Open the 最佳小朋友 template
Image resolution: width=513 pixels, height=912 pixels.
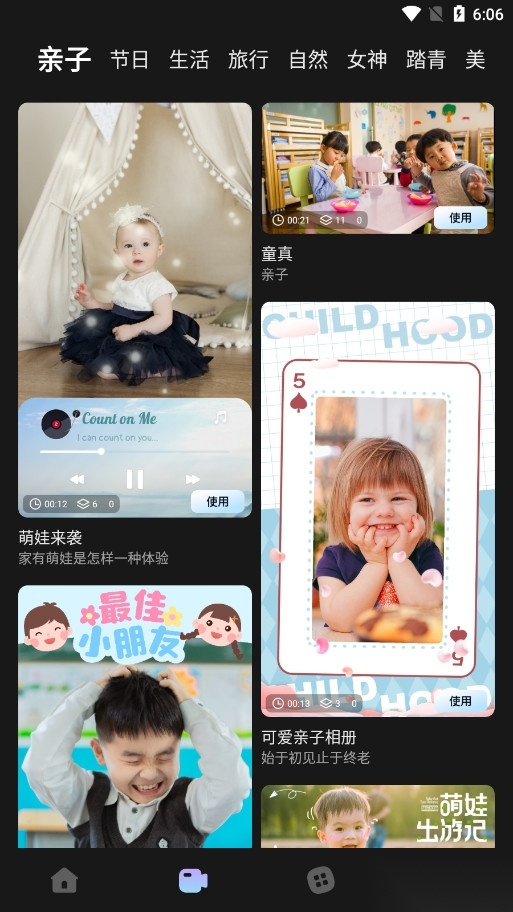pos(135,716)
